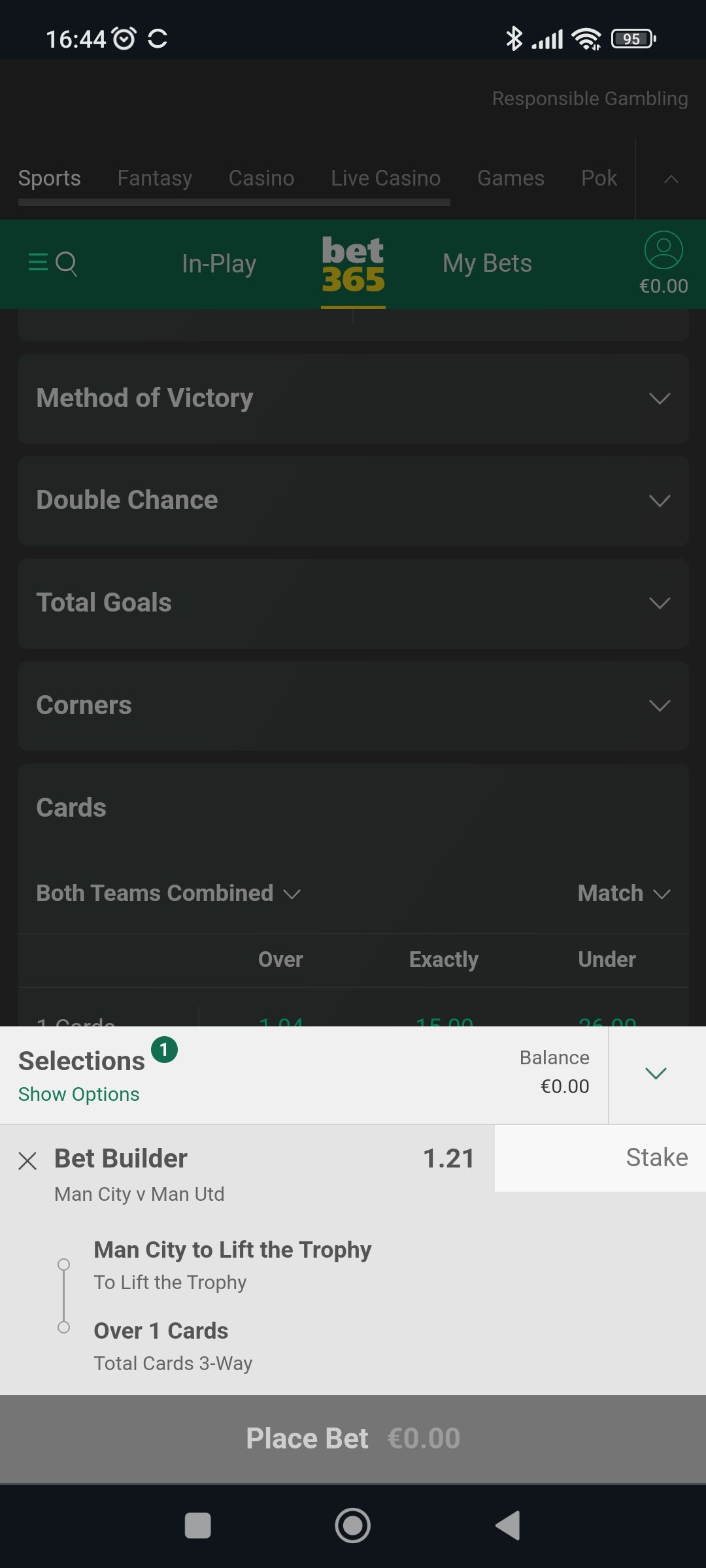This screenshot has height=1568, width=706.
Task: Expand the Double Chance market
Action: [353, 501]
